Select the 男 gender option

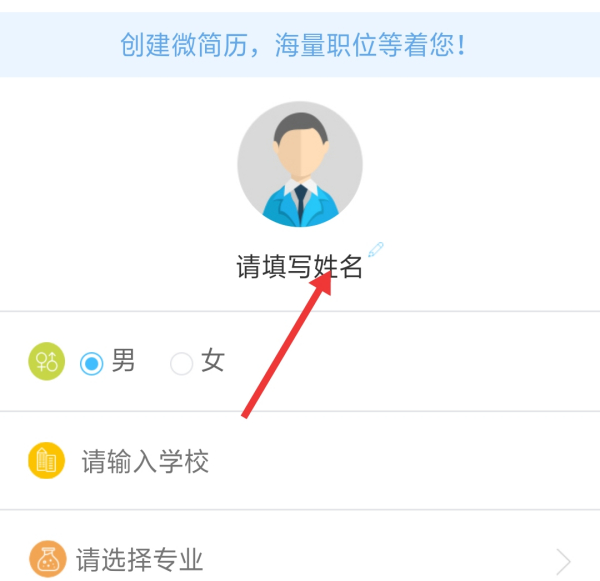coord(92,363)
